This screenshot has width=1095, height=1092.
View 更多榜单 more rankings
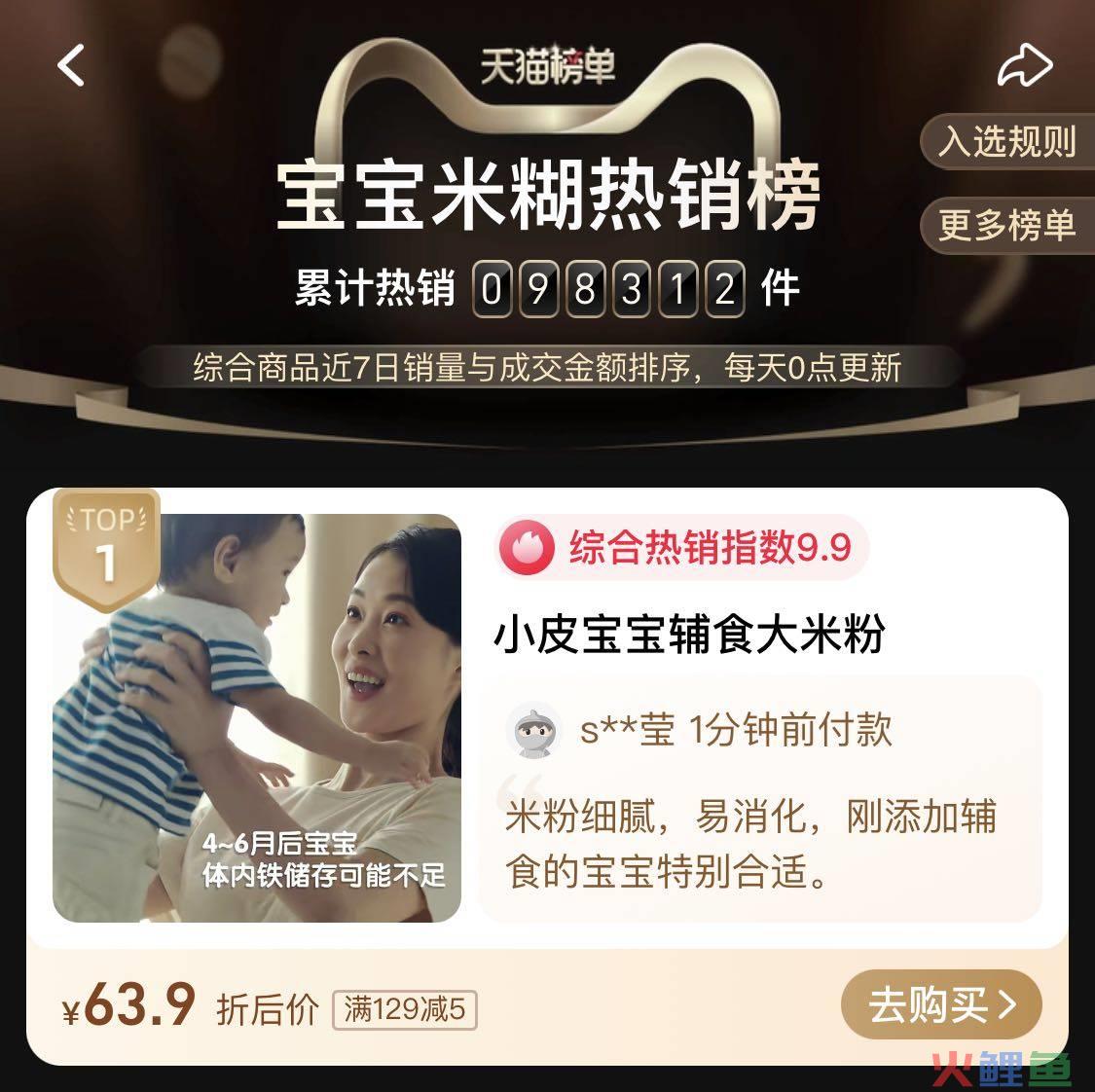(1006, 225)
